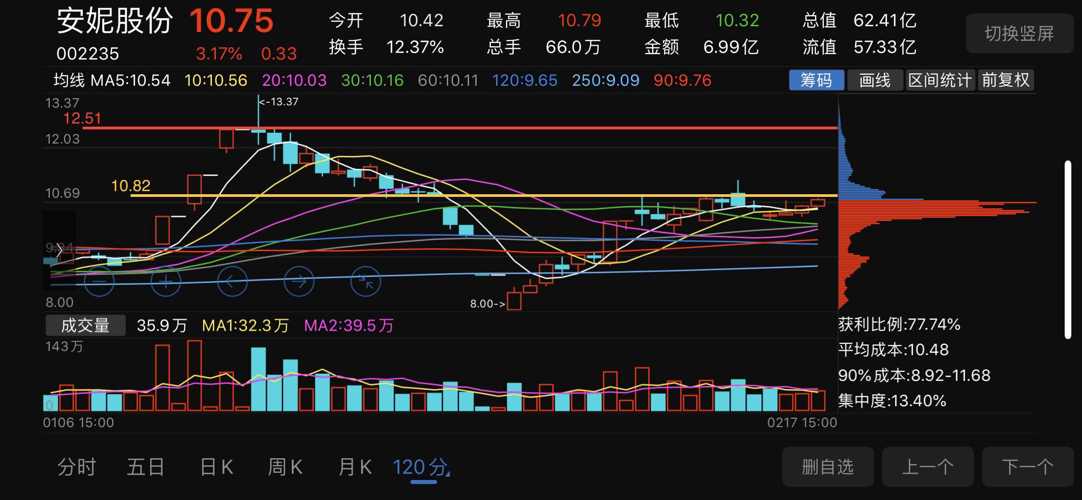
Task: Open the 画线 drawing tool
Action: coord(875,81)
